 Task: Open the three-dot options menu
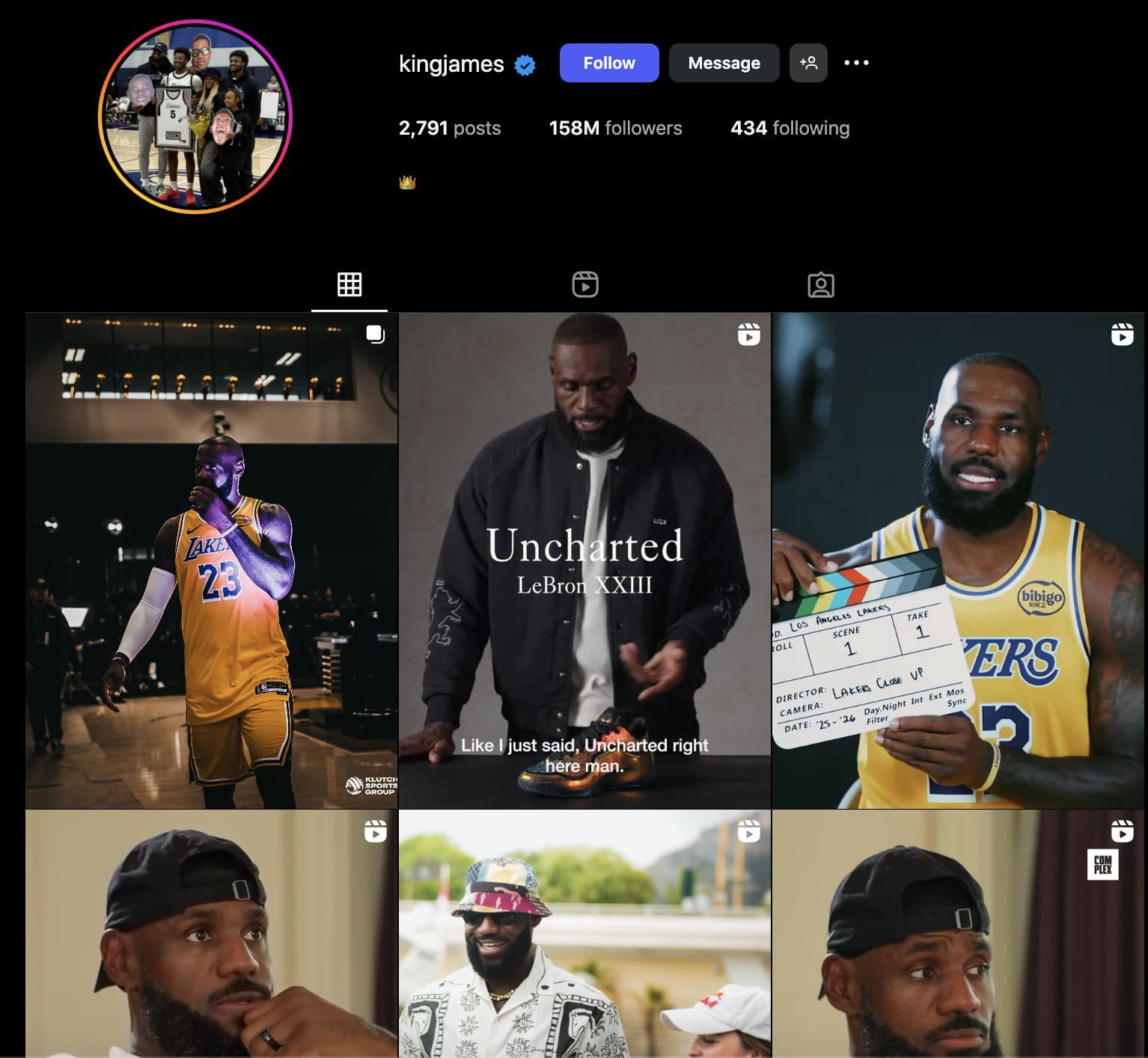(x=856, y=63)
